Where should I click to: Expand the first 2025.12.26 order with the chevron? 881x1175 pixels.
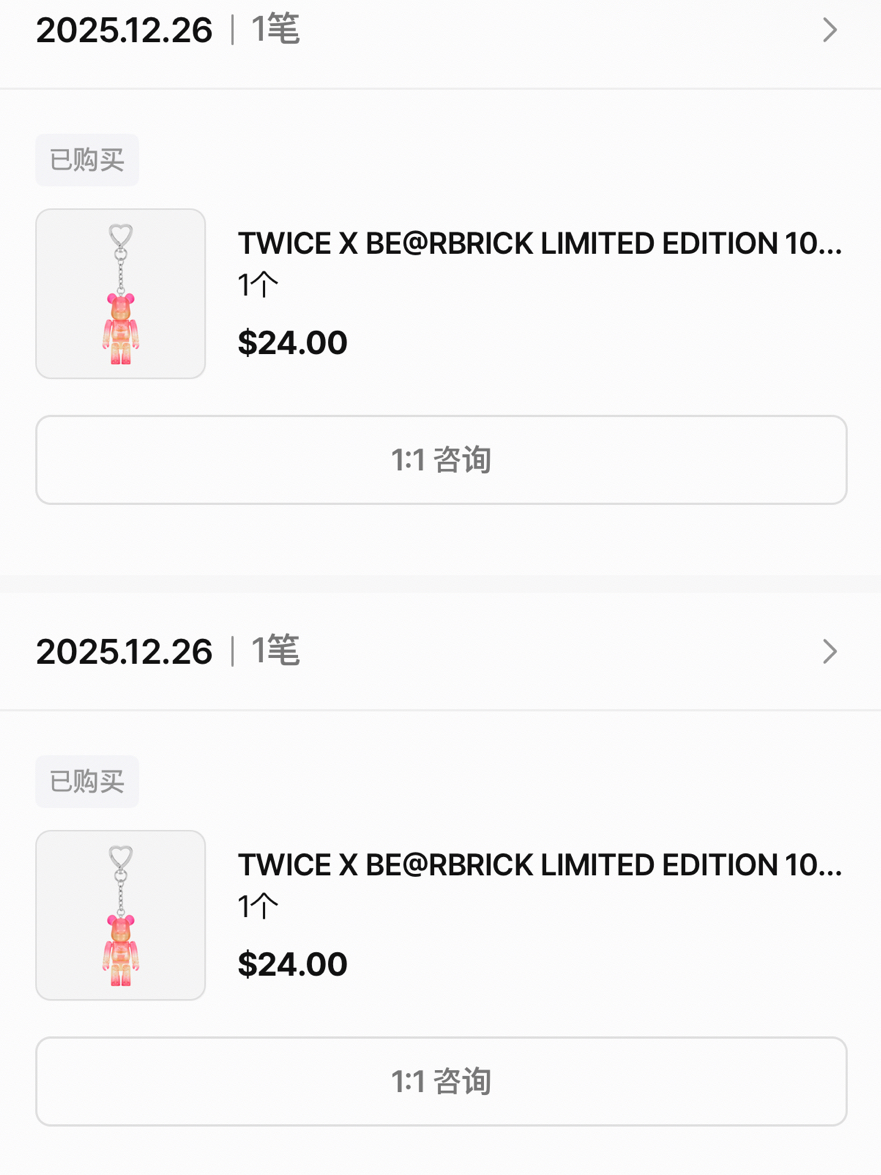(x=829, y=30)
